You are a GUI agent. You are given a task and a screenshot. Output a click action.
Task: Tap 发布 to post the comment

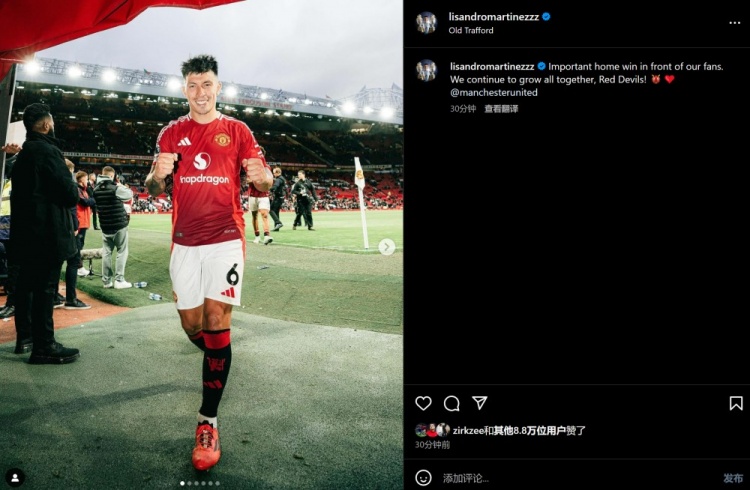coord(732,477)
